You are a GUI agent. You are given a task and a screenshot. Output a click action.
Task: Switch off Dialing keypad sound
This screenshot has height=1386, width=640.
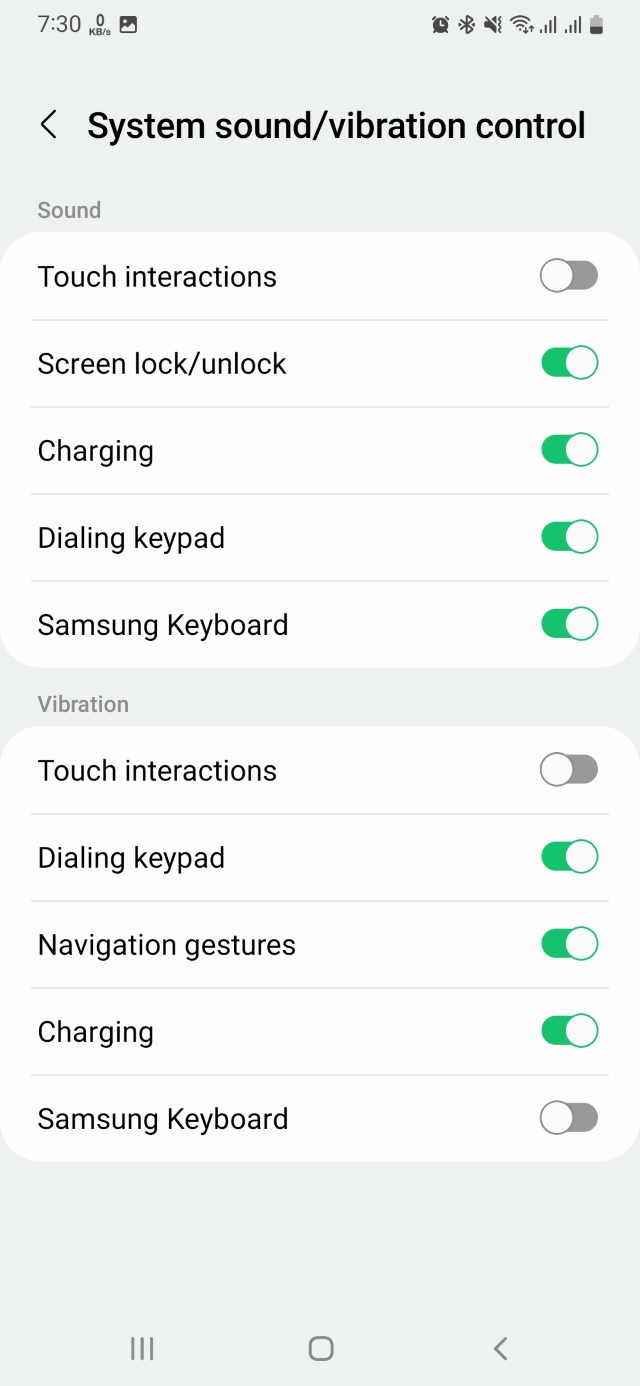click(x=569, y=537)
